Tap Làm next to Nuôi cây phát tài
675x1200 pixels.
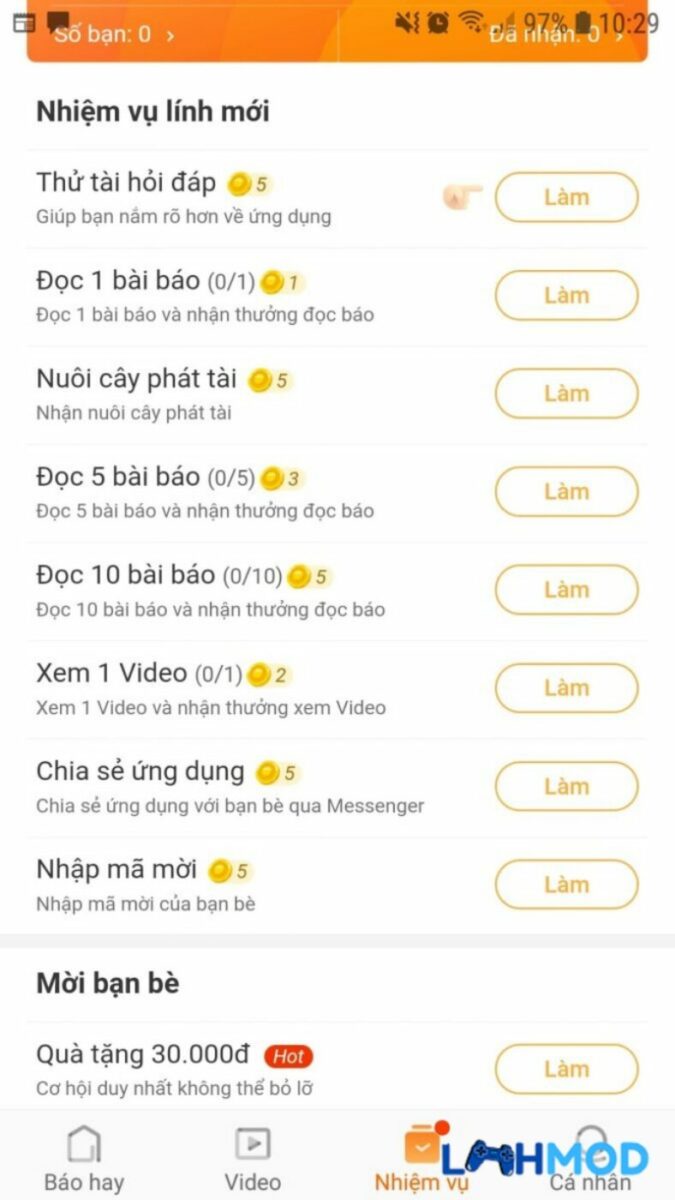566,393
